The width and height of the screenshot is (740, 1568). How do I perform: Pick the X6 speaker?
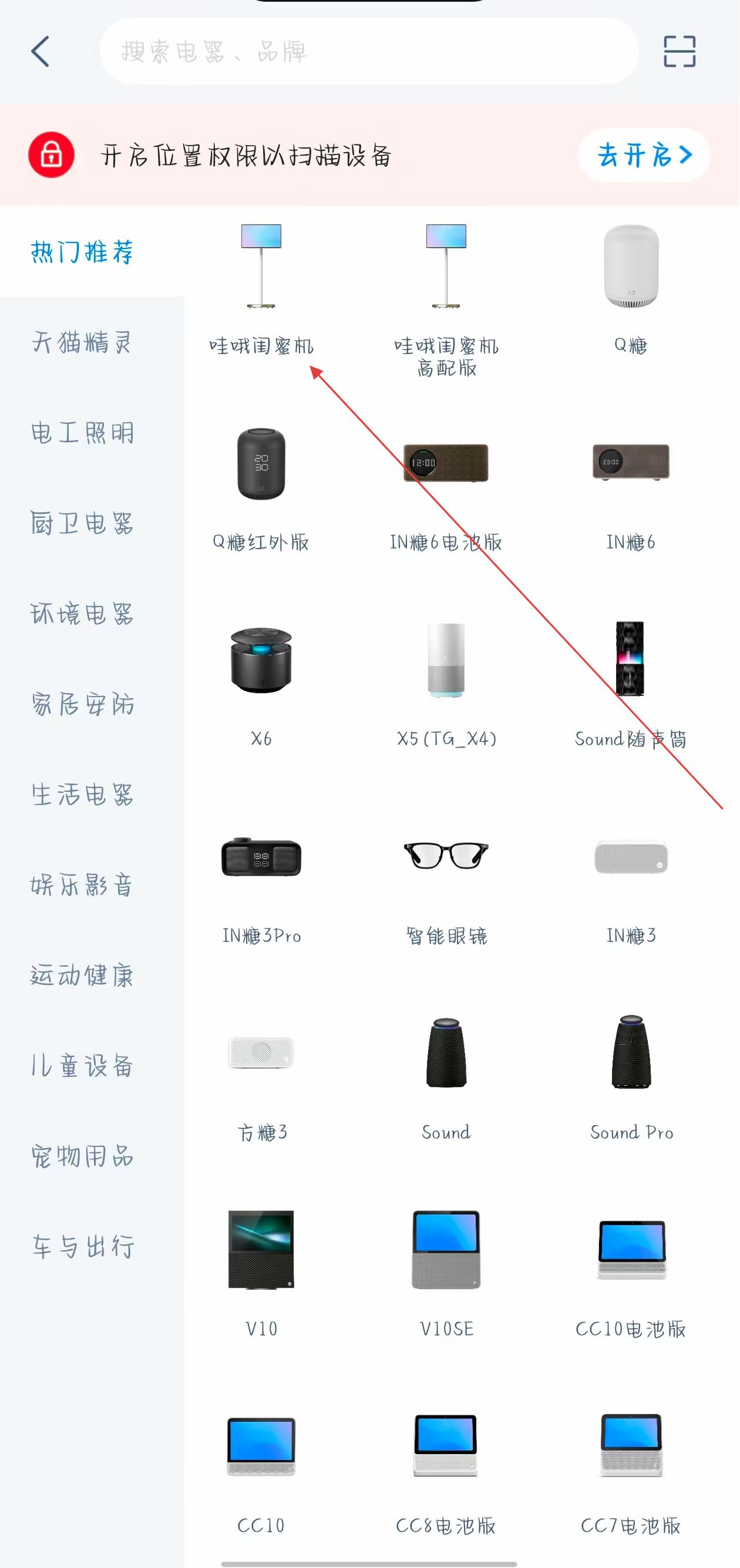[261, 682]
